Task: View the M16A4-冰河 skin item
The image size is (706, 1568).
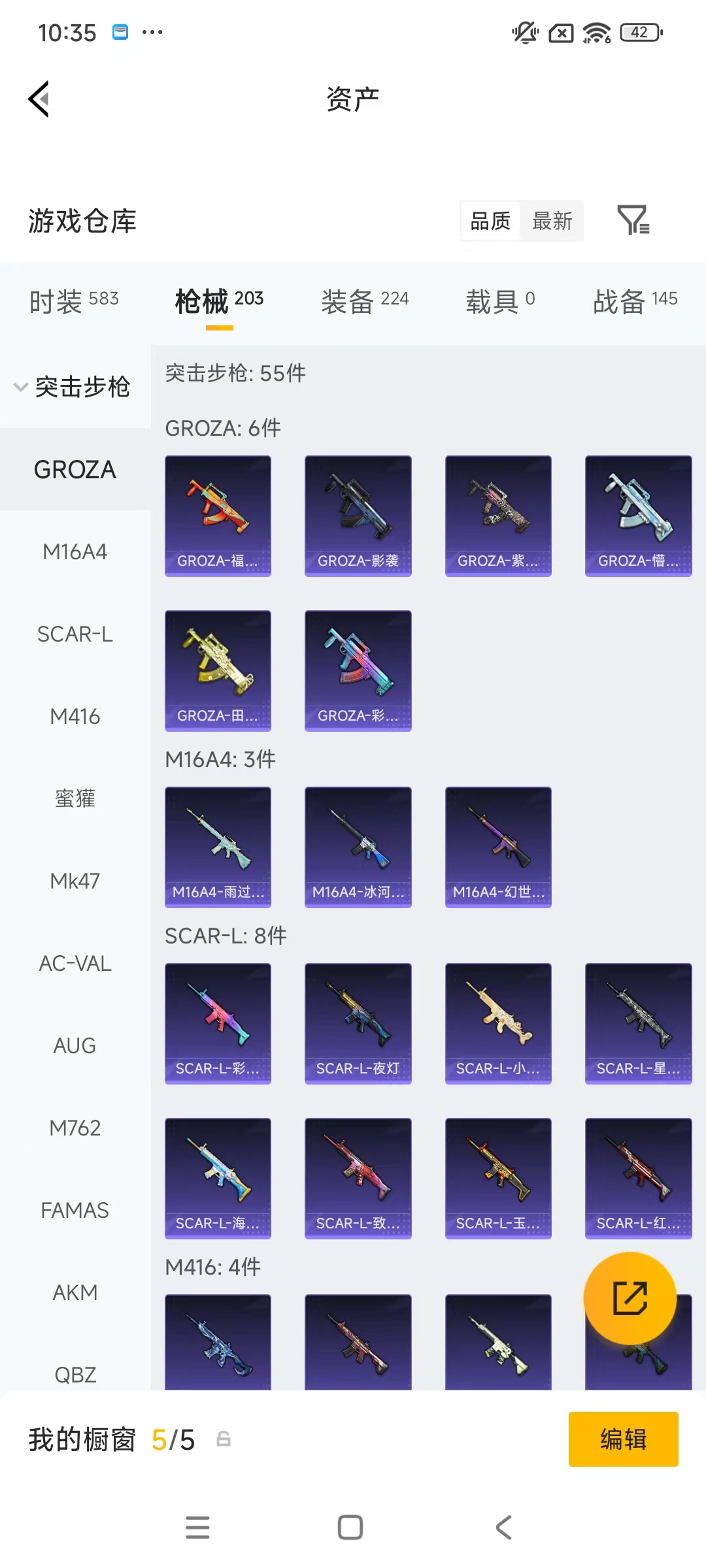Action: click(358, 847)
